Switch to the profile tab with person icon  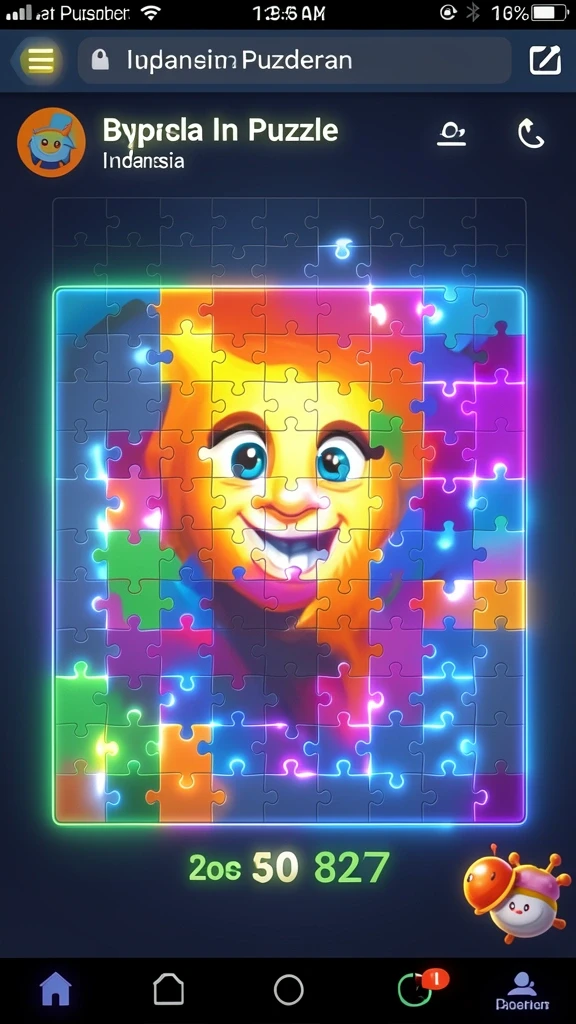522,990
